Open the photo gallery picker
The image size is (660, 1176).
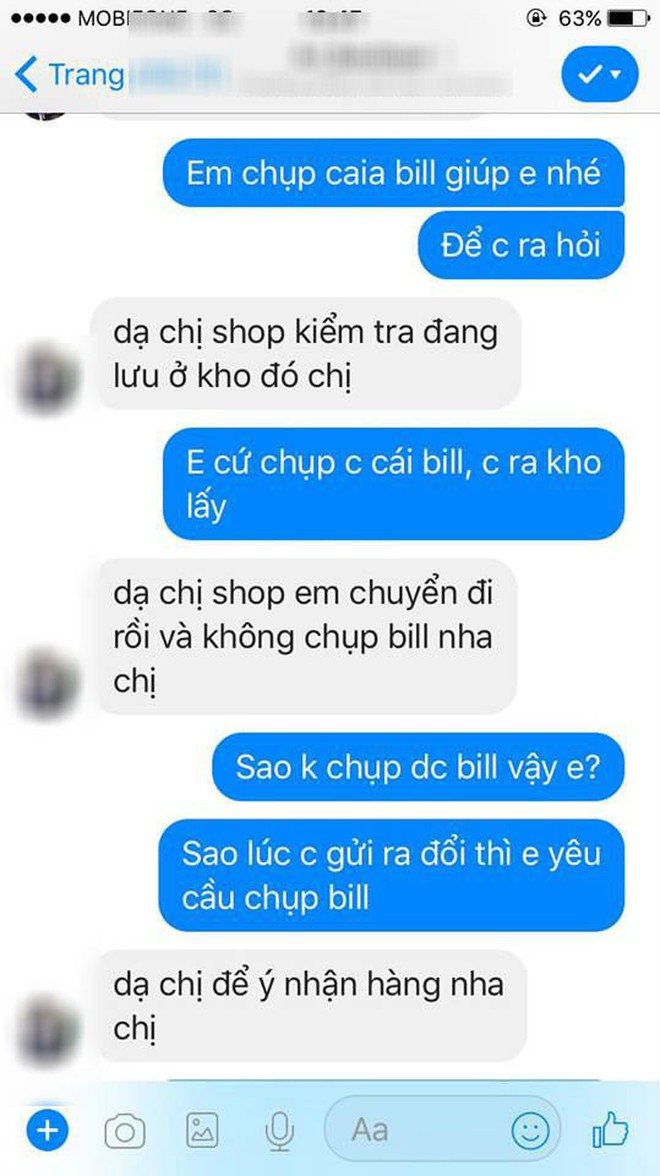pyautogui.click(x=202, y=1131)
